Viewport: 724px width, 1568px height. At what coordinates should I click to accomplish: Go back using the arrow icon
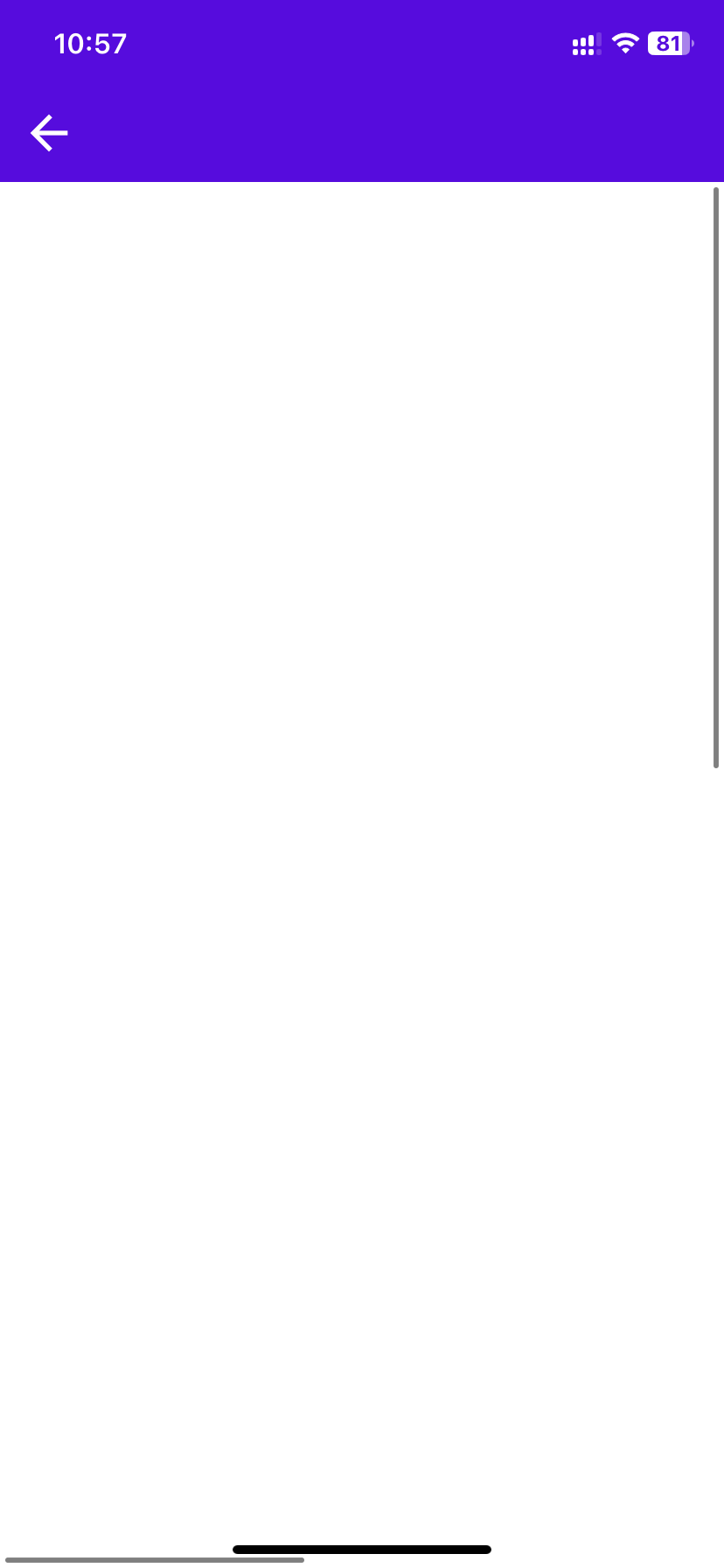click(49, 133)
